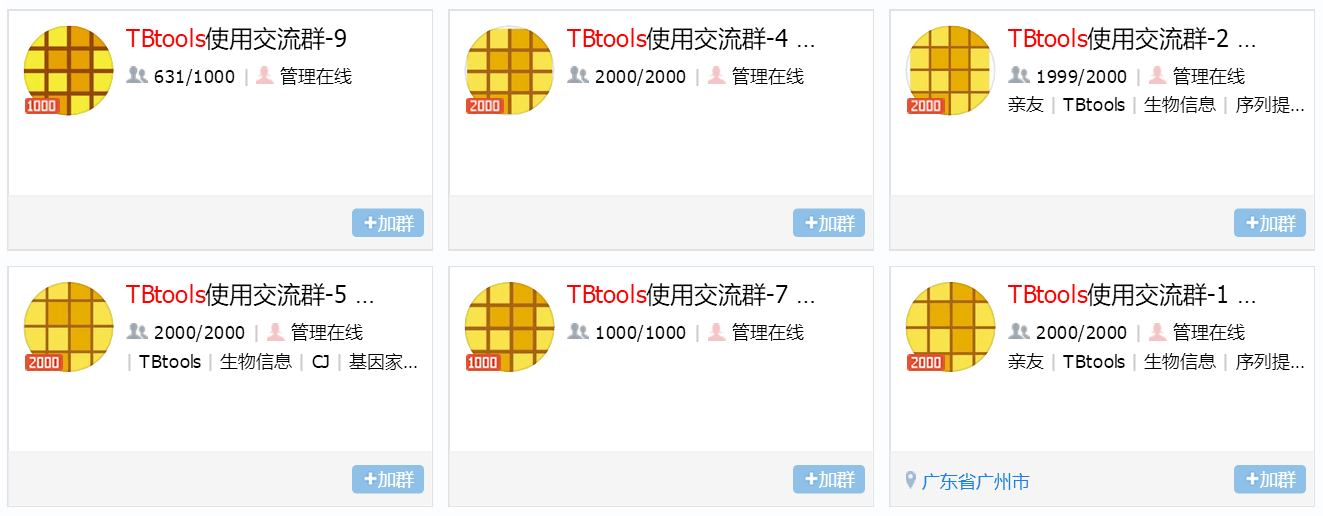
Task: View the avatar of TBtools使用交流群-1
Action: tap(950, 326)
